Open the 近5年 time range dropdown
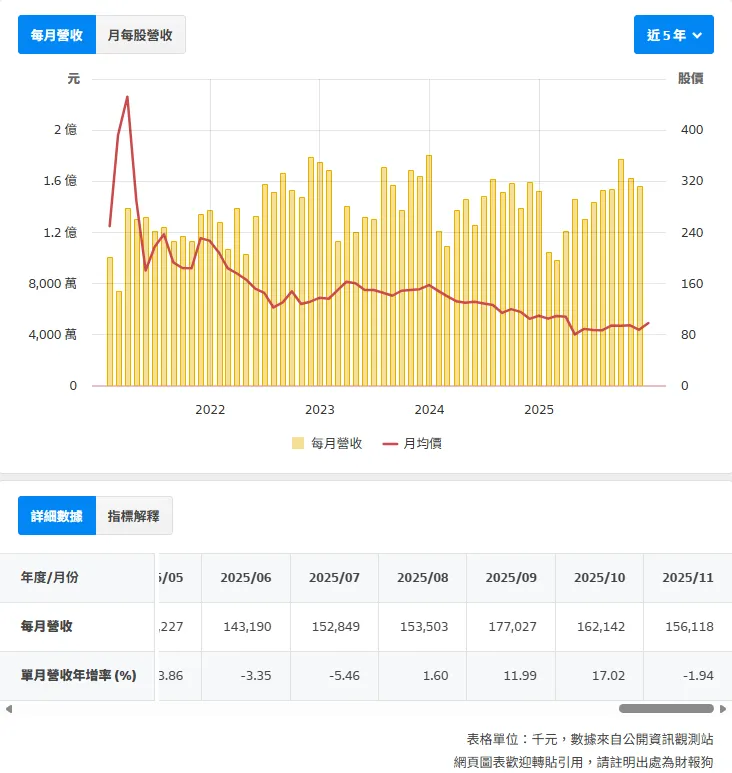 (x=674, y=34)
